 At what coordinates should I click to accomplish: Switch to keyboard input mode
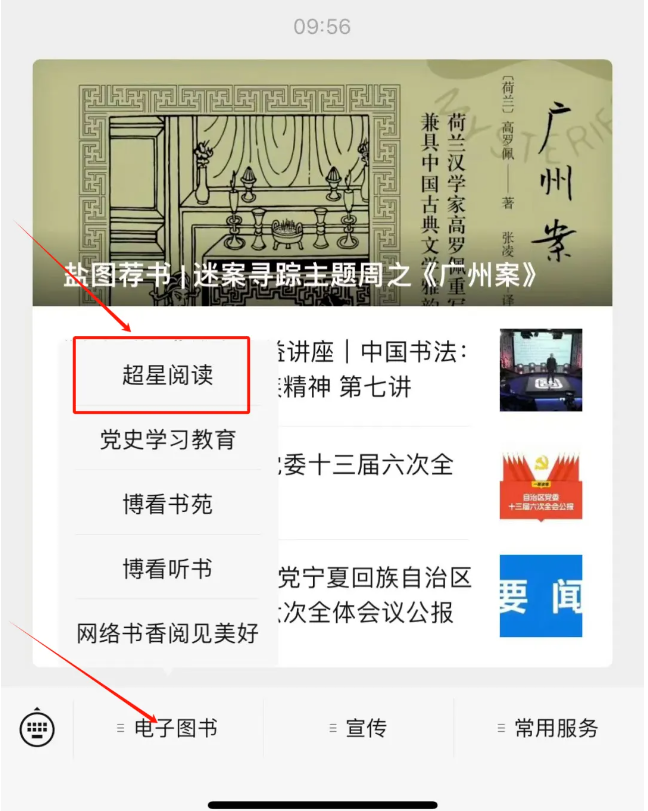point(37,728)
